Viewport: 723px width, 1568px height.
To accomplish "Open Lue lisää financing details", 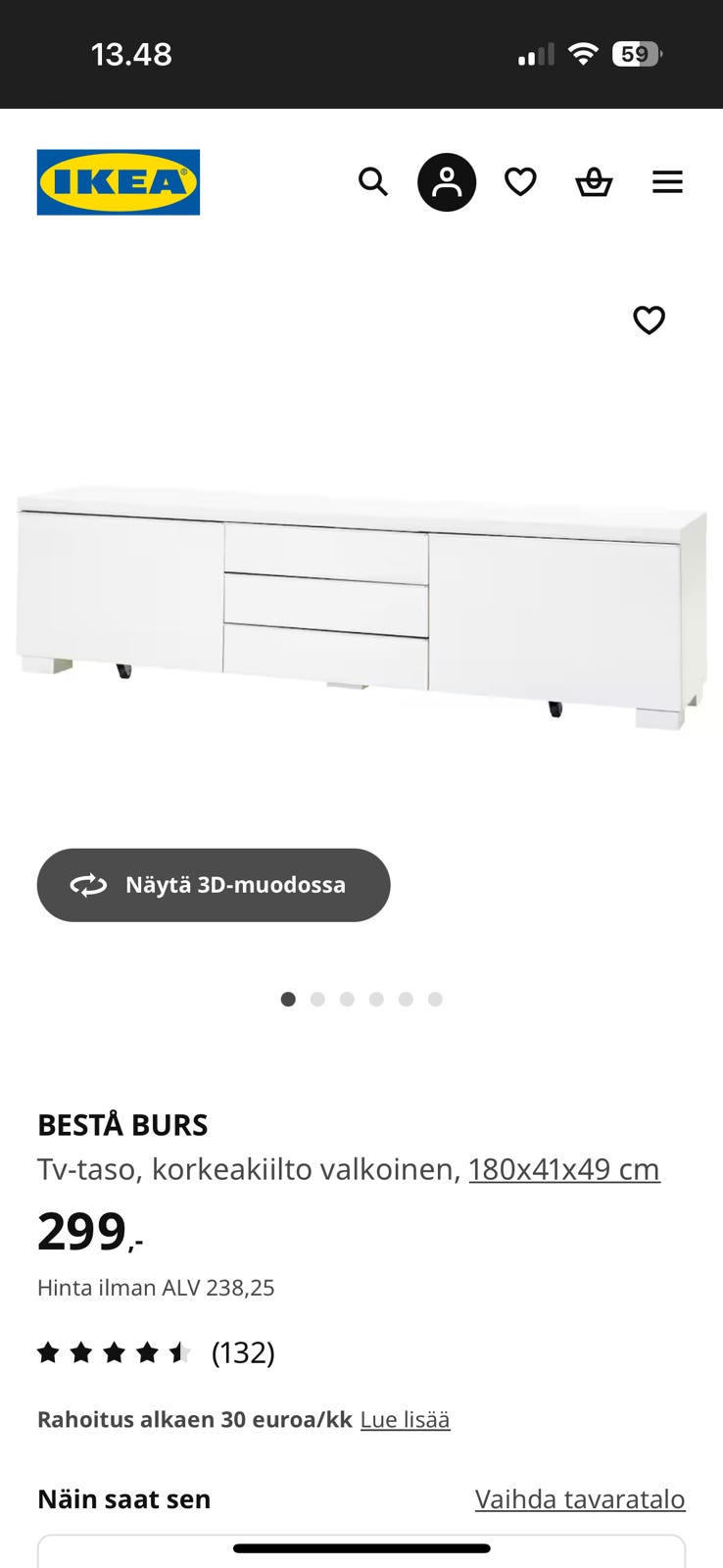I will click(x=405, y=1418).
